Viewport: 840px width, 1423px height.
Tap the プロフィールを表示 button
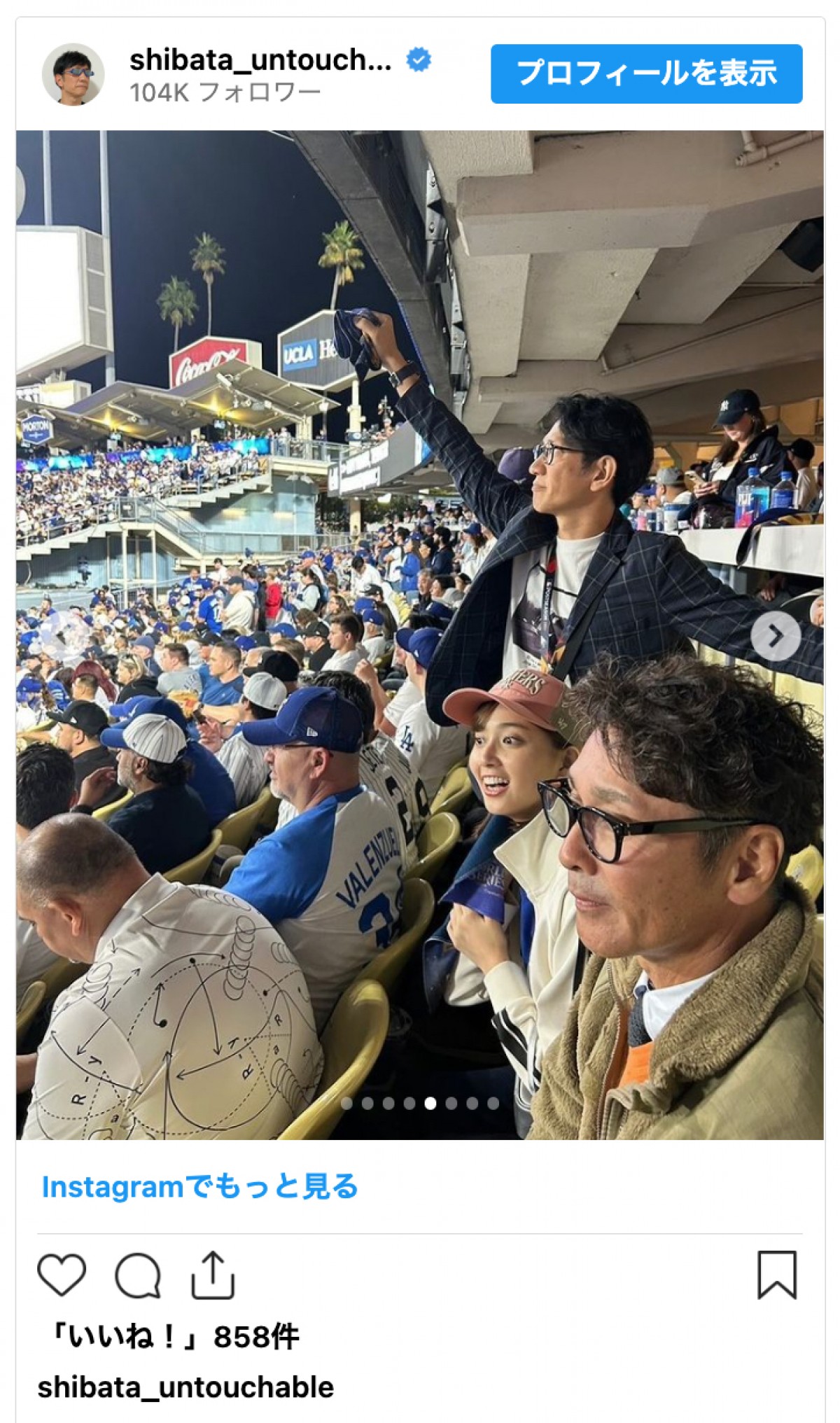tap(646, 74)
